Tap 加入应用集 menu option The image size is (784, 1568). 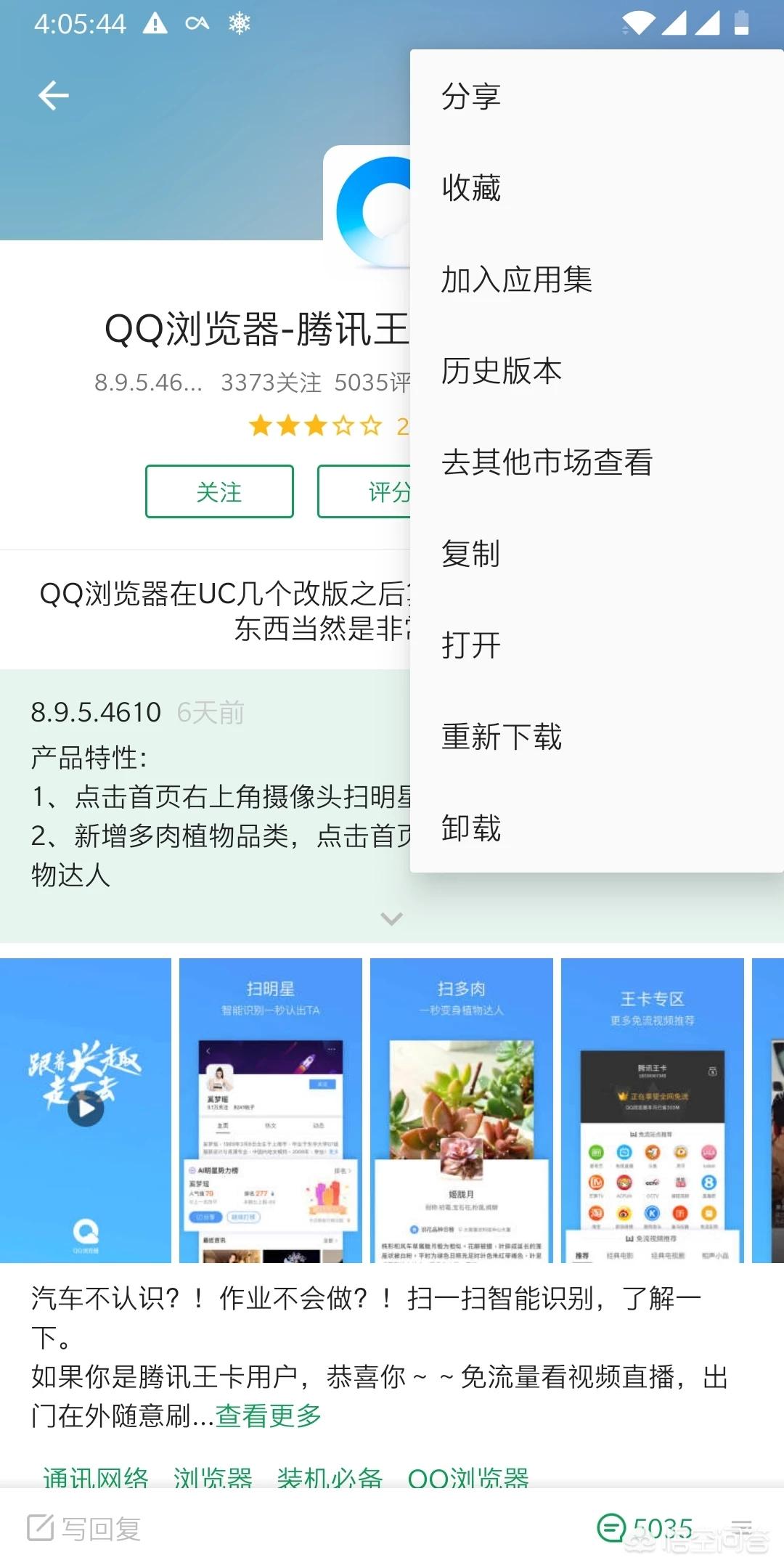[x=597, y=279]
